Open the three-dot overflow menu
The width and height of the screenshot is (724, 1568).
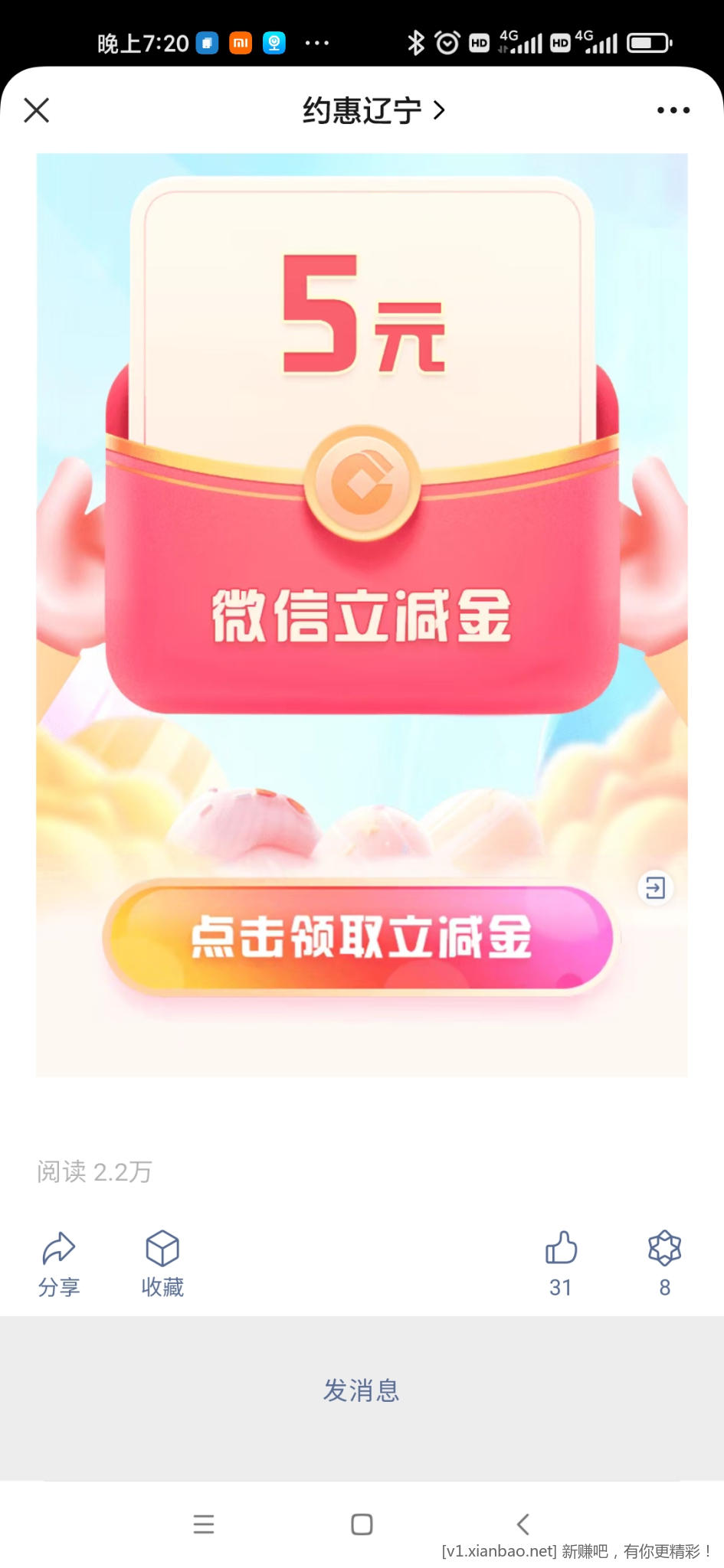point(673,111)
